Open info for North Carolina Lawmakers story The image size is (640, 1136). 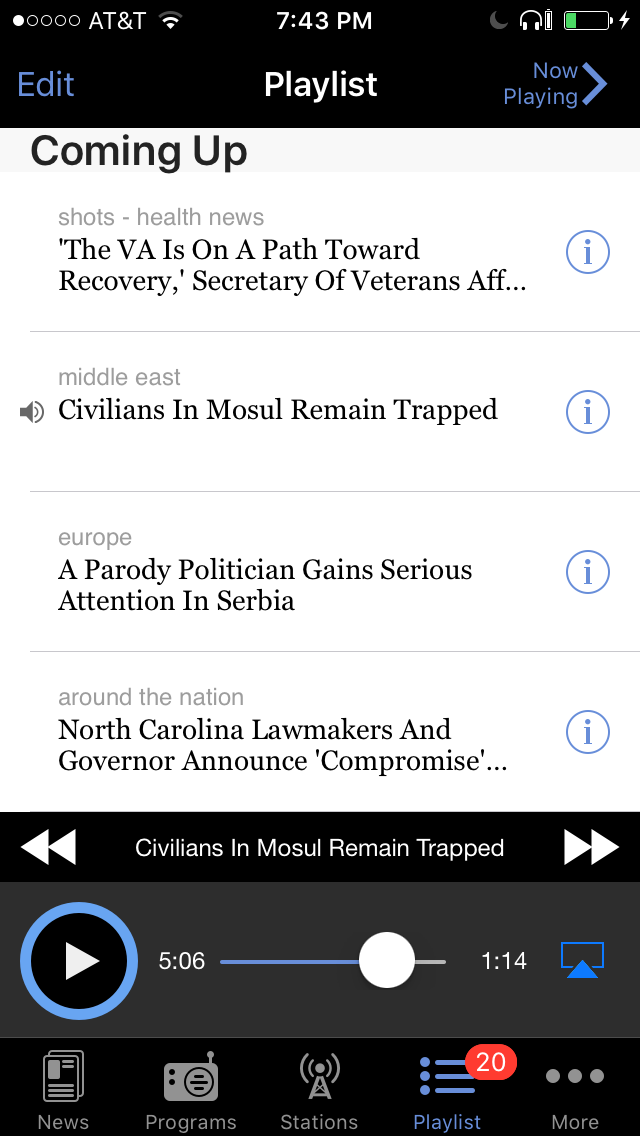click(587, 732)
